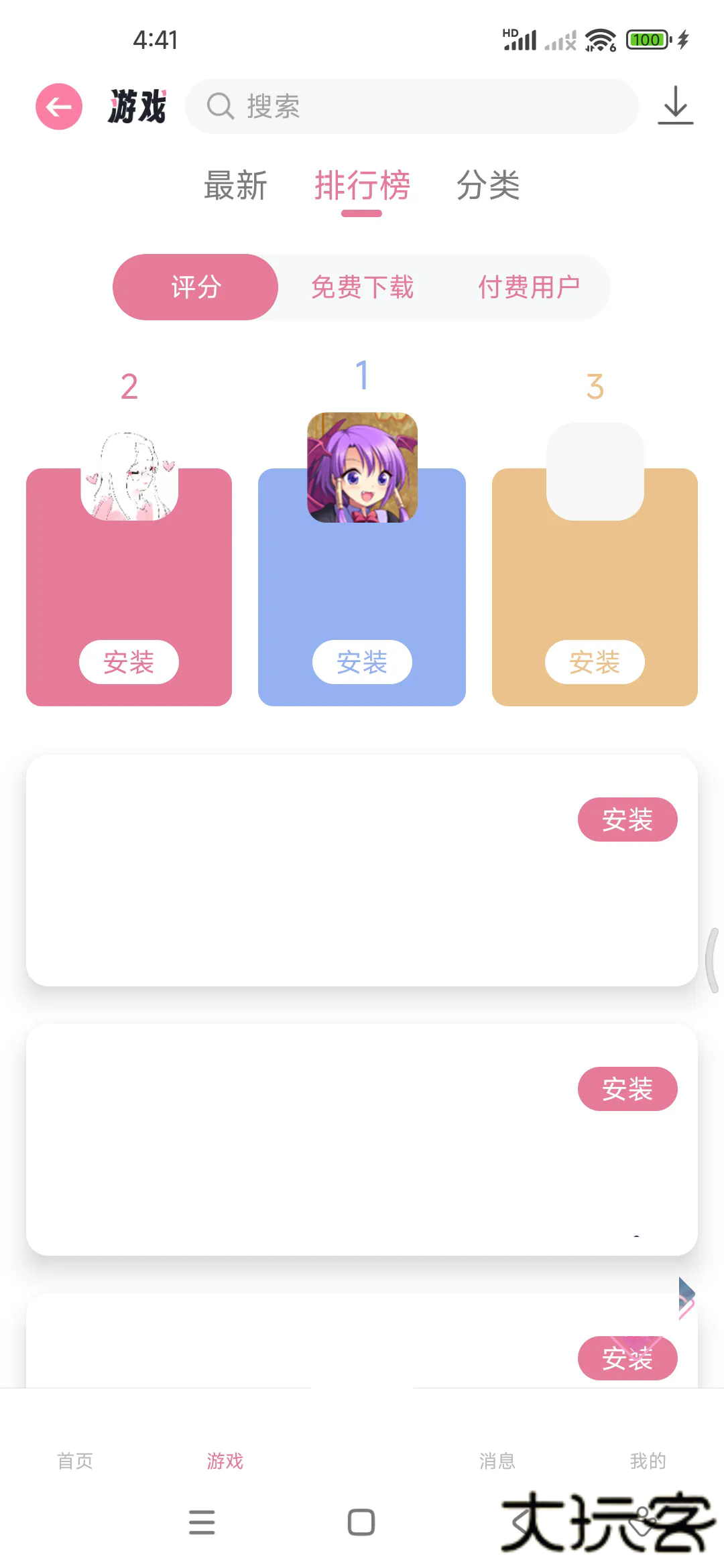Click the pink back arrow icon
The width and height of the screenshot is (724, 1568).
pyautogui.click(x=58, y=106)
